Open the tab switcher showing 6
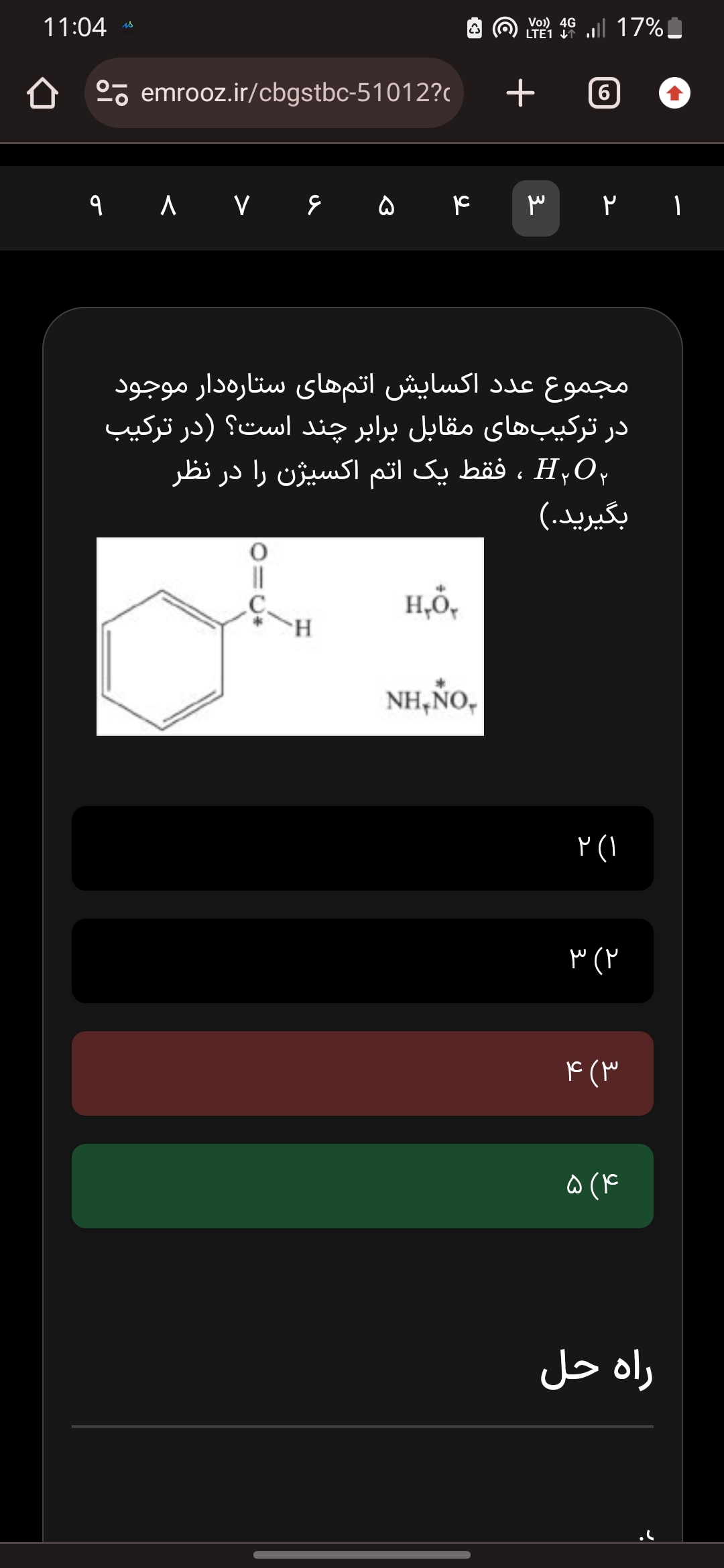724x1568 pixels. click(x=604, y=93)
